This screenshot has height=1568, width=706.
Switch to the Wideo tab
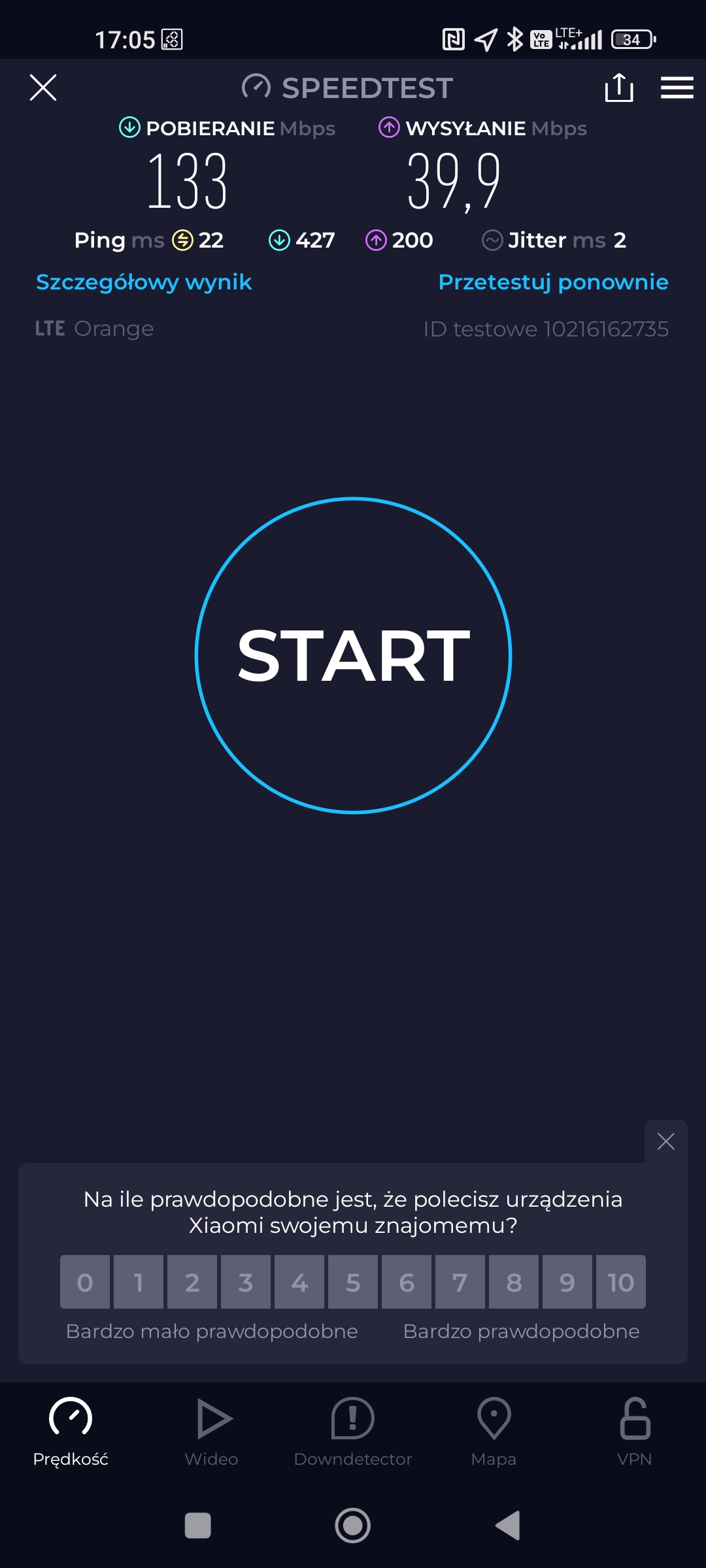click(212, 1431)
